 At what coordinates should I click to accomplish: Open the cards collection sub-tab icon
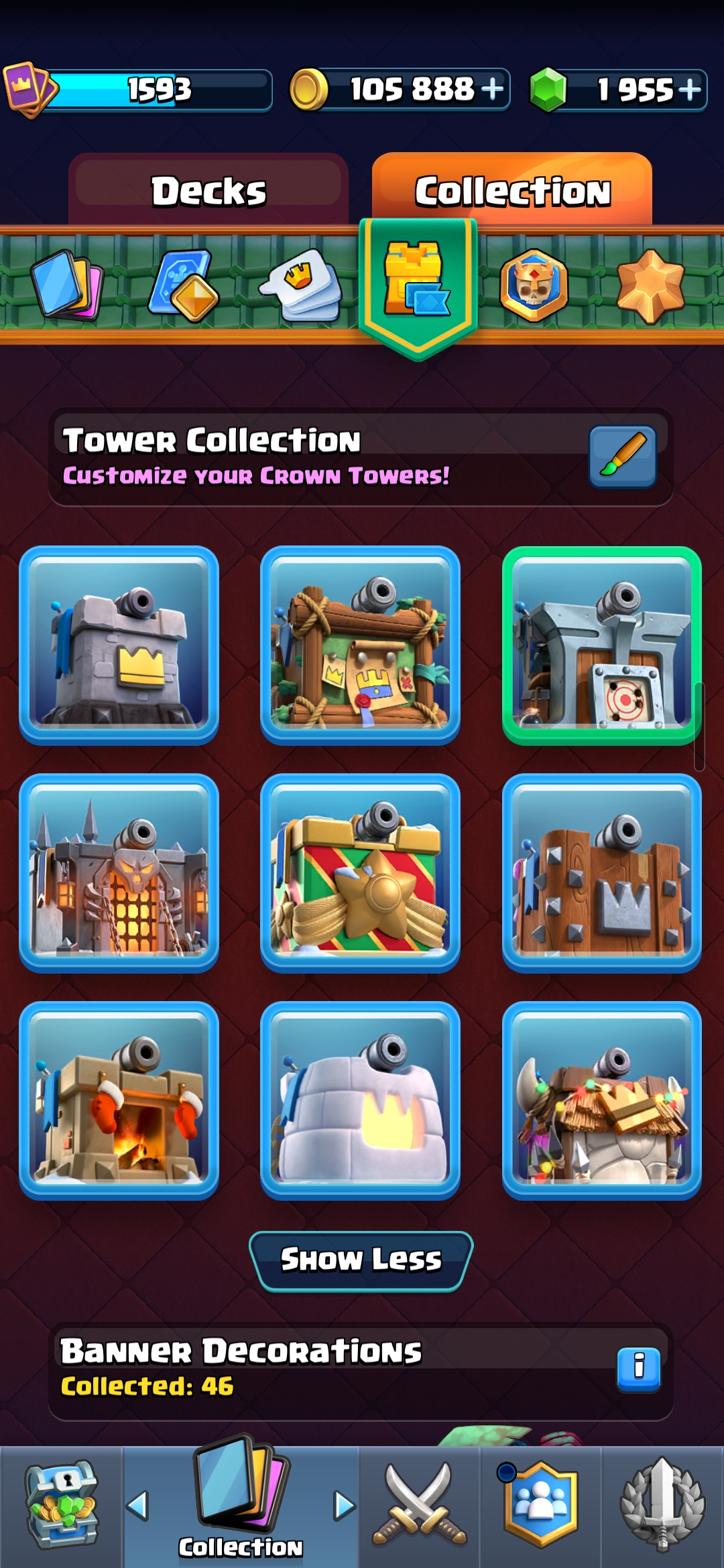pyautogui.click(x=68, y=284)
